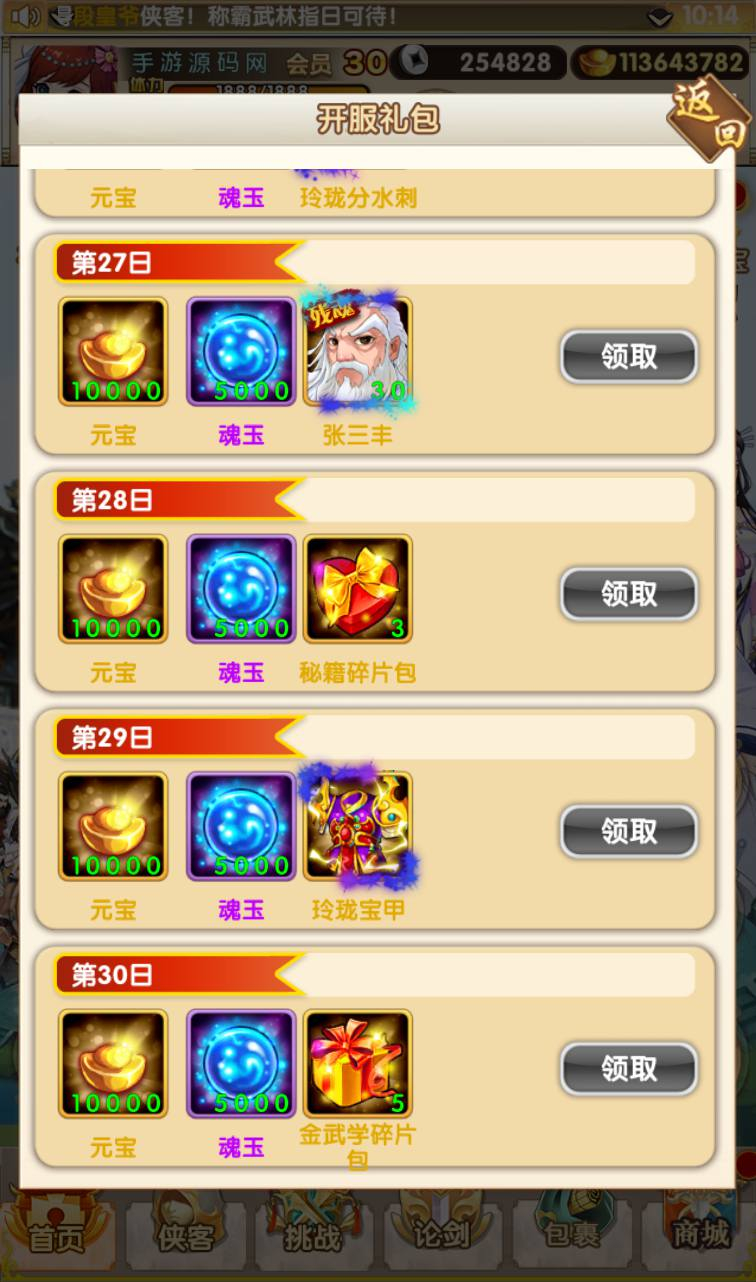View the 秘籍碎片包 reward item
756x1282 pixels.
tap(357, 589)
